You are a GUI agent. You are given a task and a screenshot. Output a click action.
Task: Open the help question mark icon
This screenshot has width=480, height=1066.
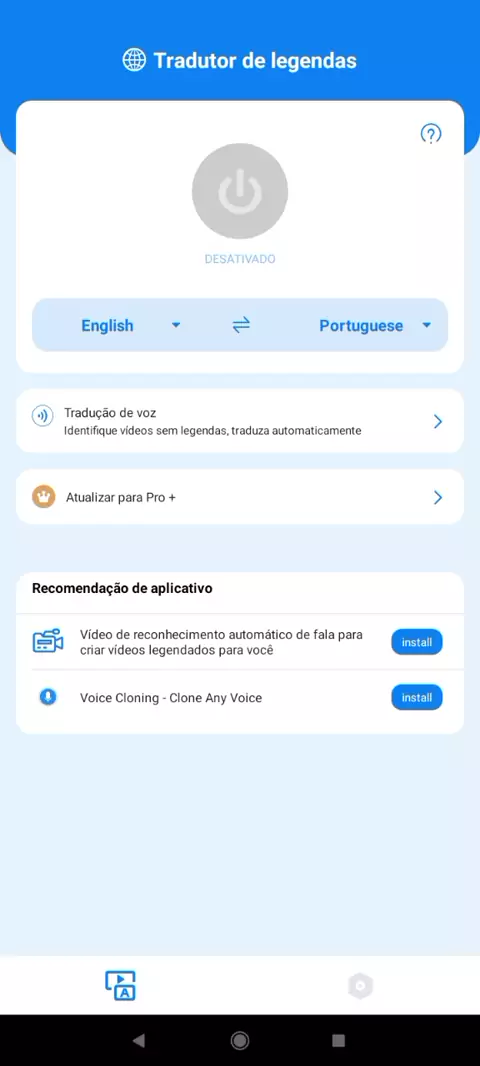tap(430, 133)
